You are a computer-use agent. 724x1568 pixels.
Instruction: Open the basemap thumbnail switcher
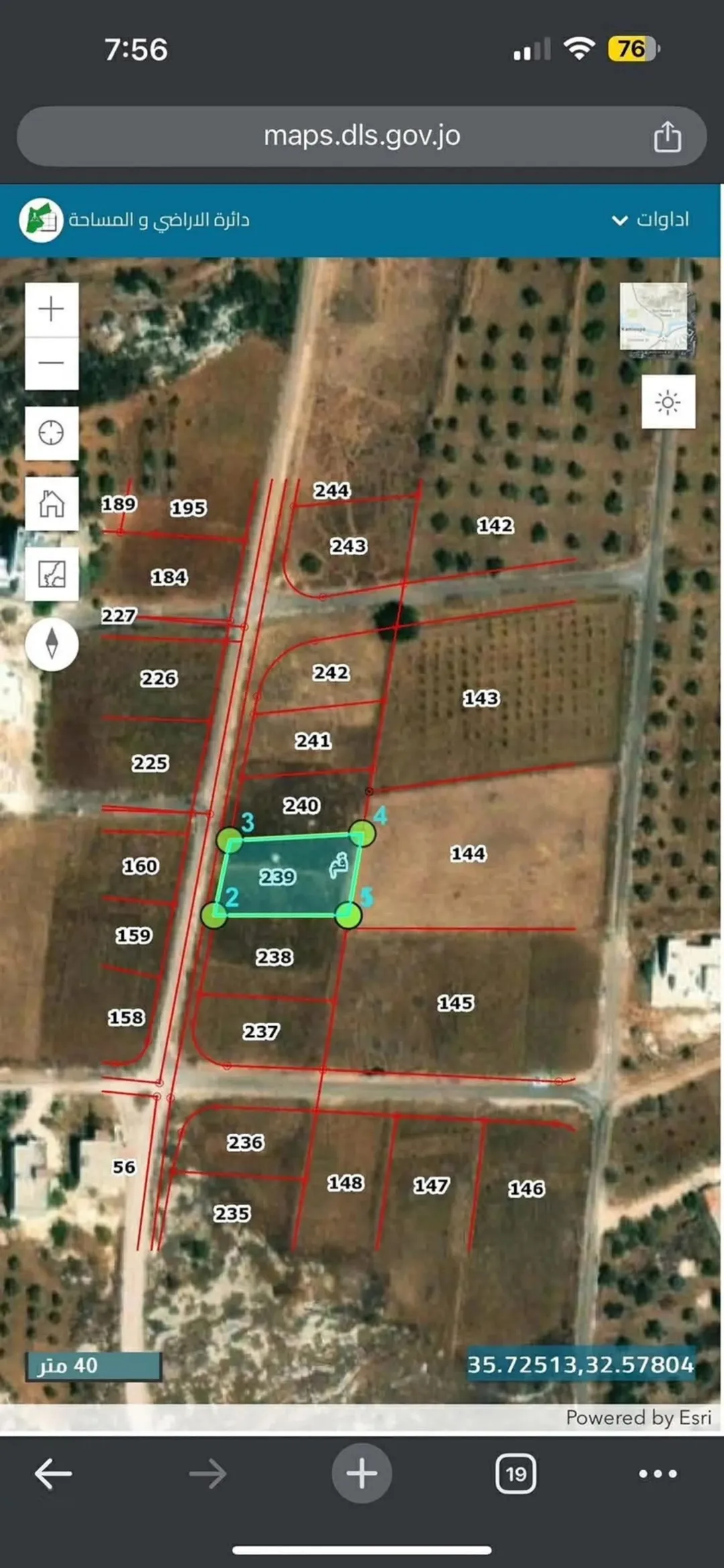pos(654,316)
